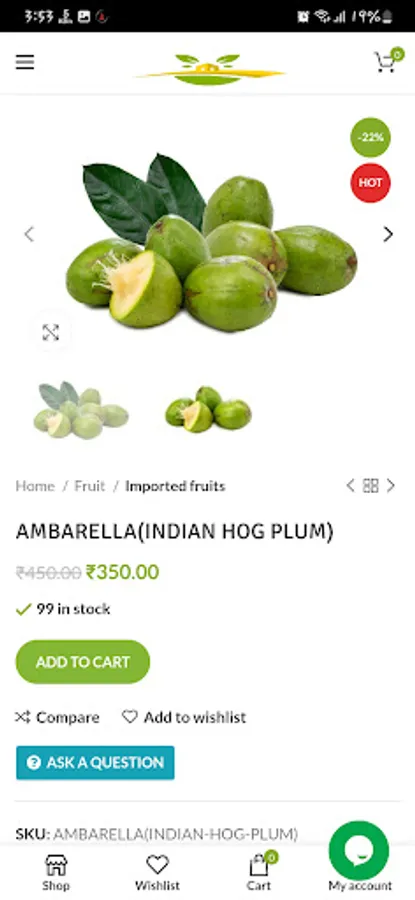Expand product image to fullscreen
Screen dimensions: 415x900
(51, 332)
